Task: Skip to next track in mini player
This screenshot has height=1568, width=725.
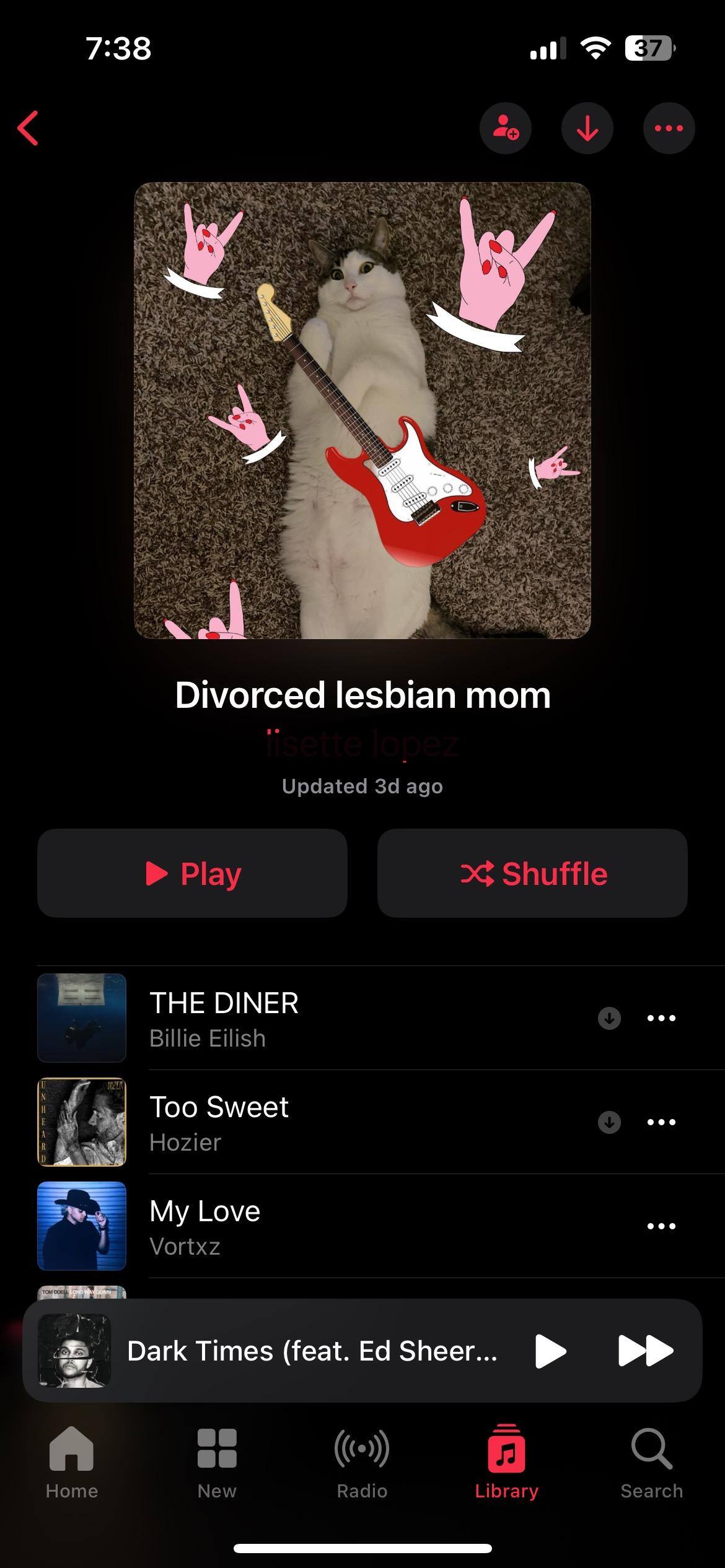Action: [645, 1351]
